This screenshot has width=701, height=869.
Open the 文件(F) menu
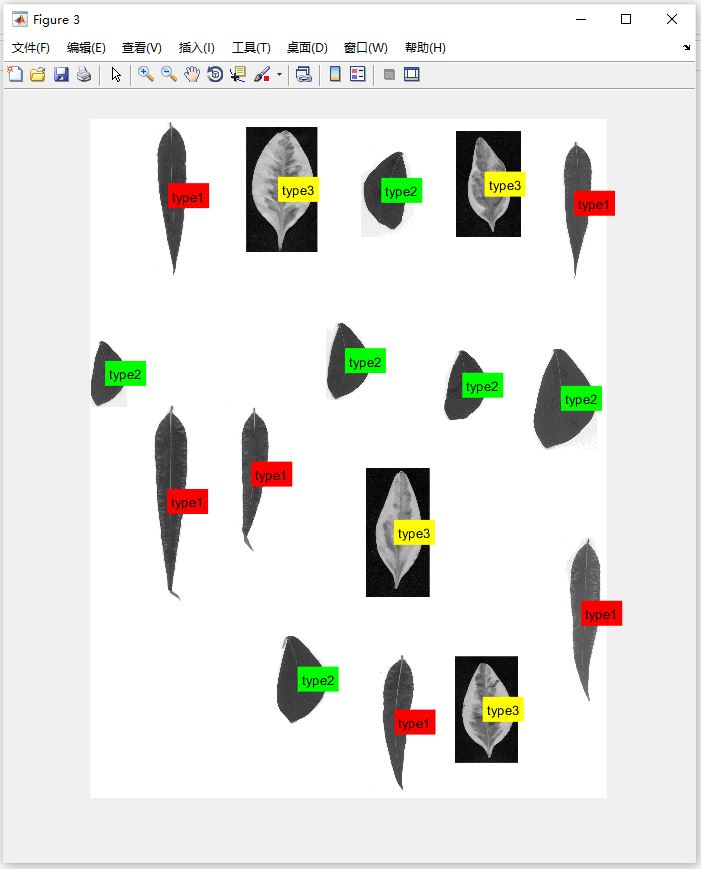(x=30, y=48)
